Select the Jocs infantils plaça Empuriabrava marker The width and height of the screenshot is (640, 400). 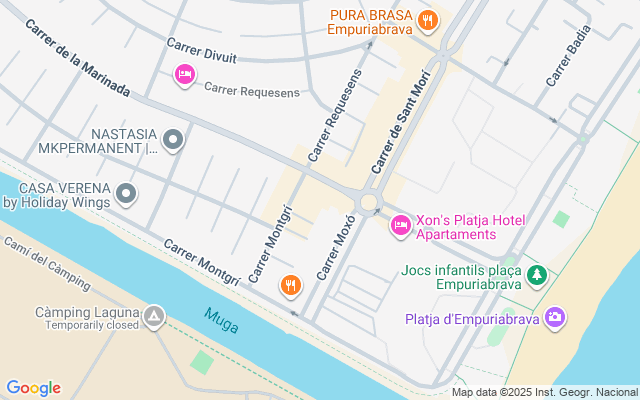[x=537, y=275]
